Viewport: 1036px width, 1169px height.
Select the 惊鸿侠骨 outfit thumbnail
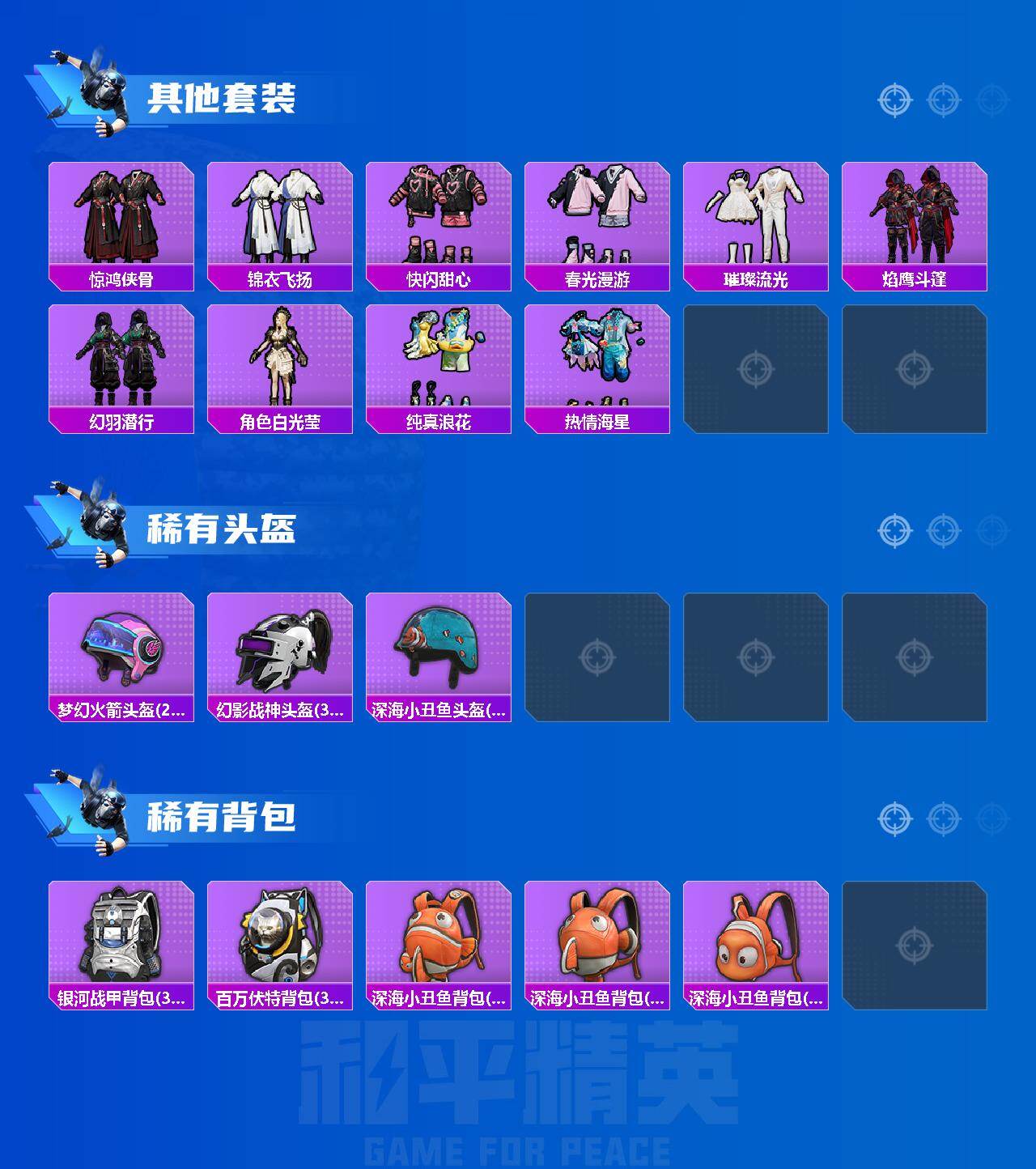[120, 219]
